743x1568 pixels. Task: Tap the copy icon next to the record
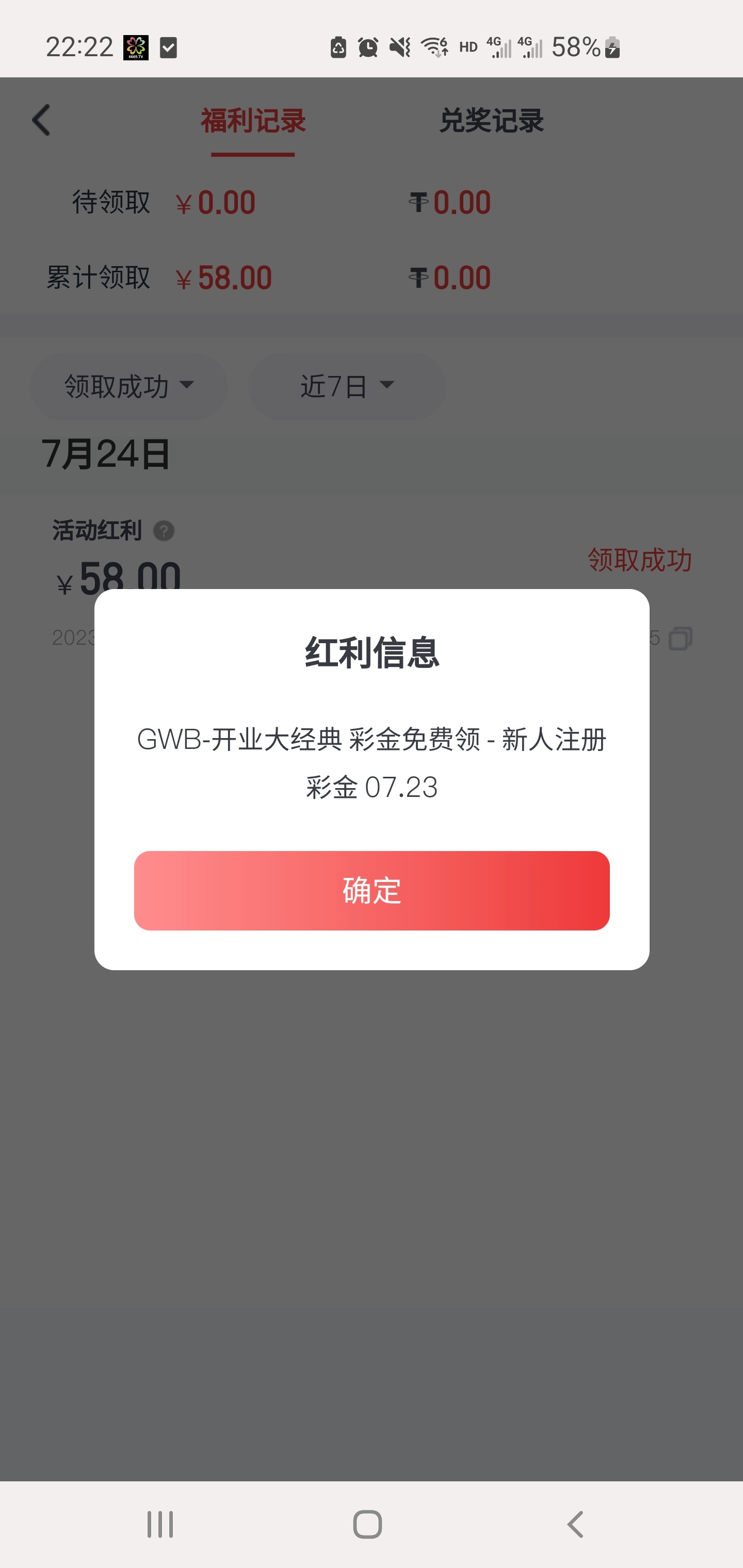pyautogui.click(x=682, y=639)
